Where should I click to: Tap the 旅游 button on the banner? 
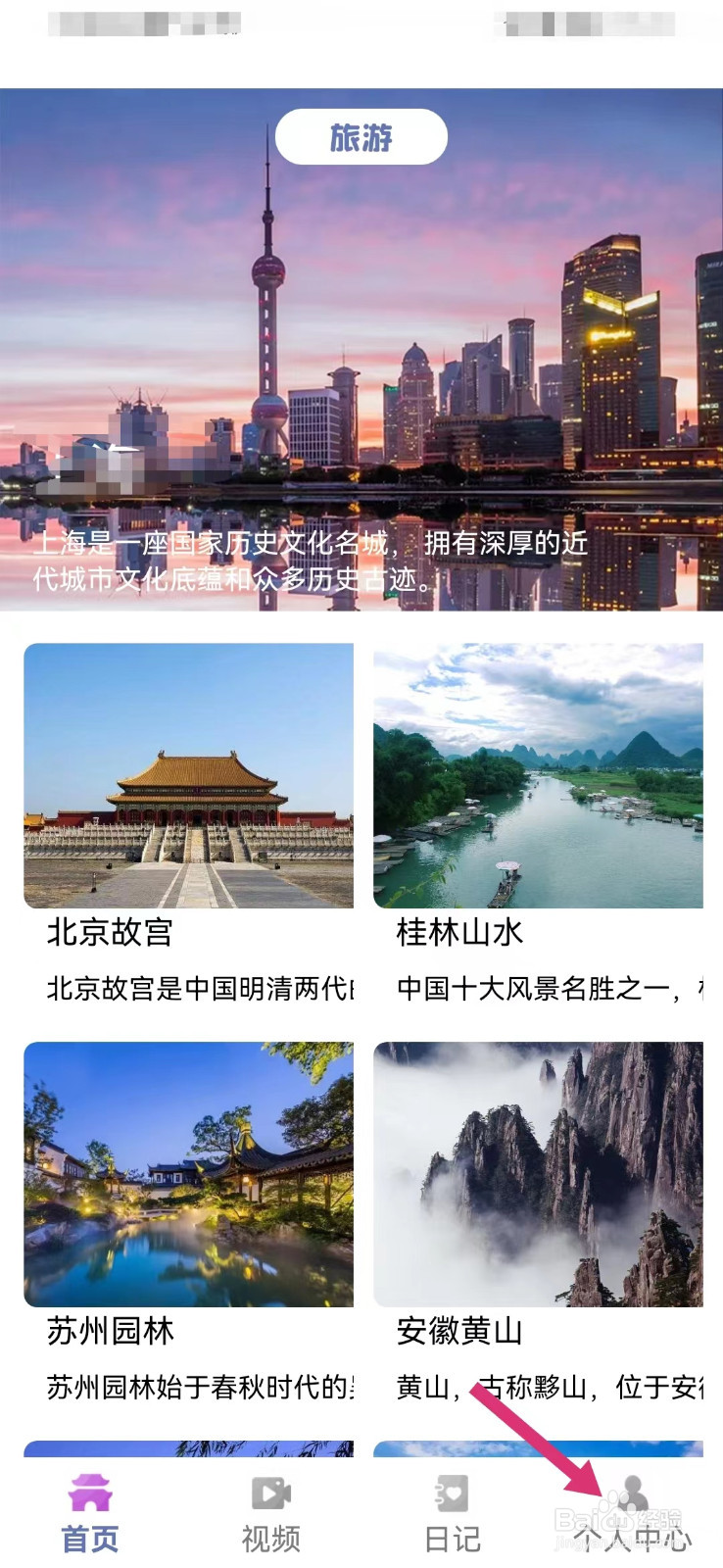click(x=361, y=137)
